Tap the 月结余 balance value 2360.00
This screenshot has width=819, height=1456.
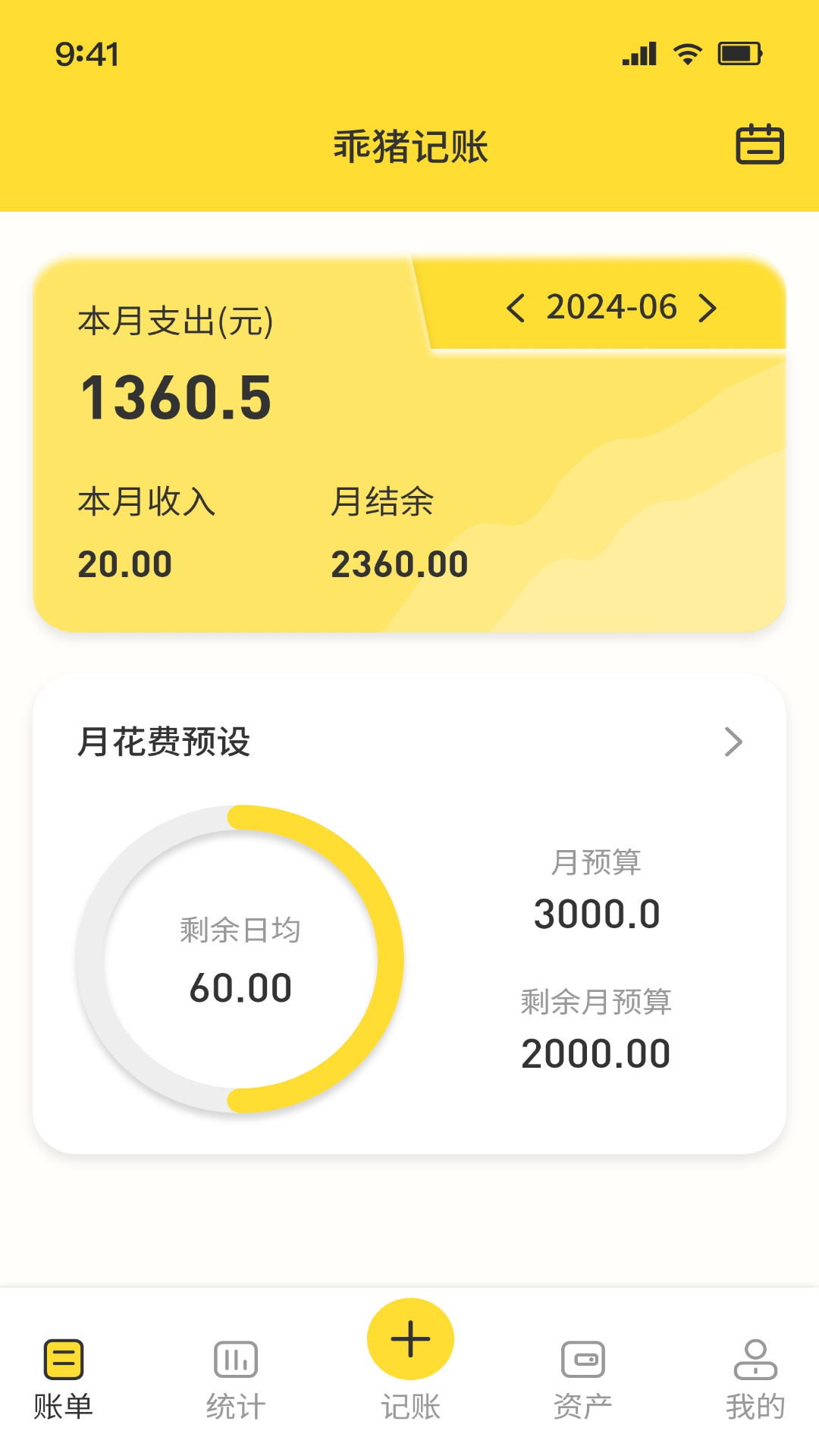click(400, 563)
